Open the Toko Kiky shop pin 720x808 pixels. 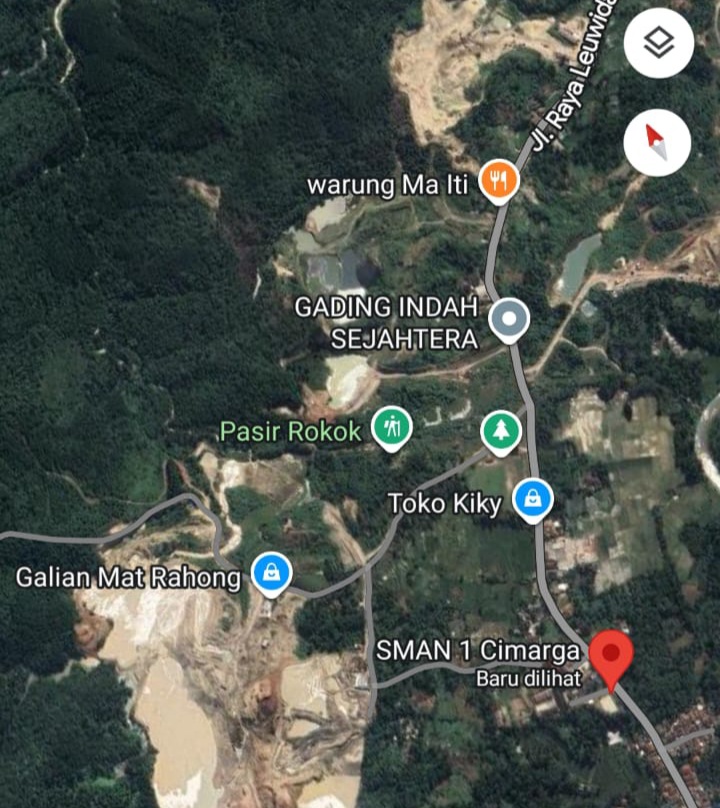click(533, 499)
